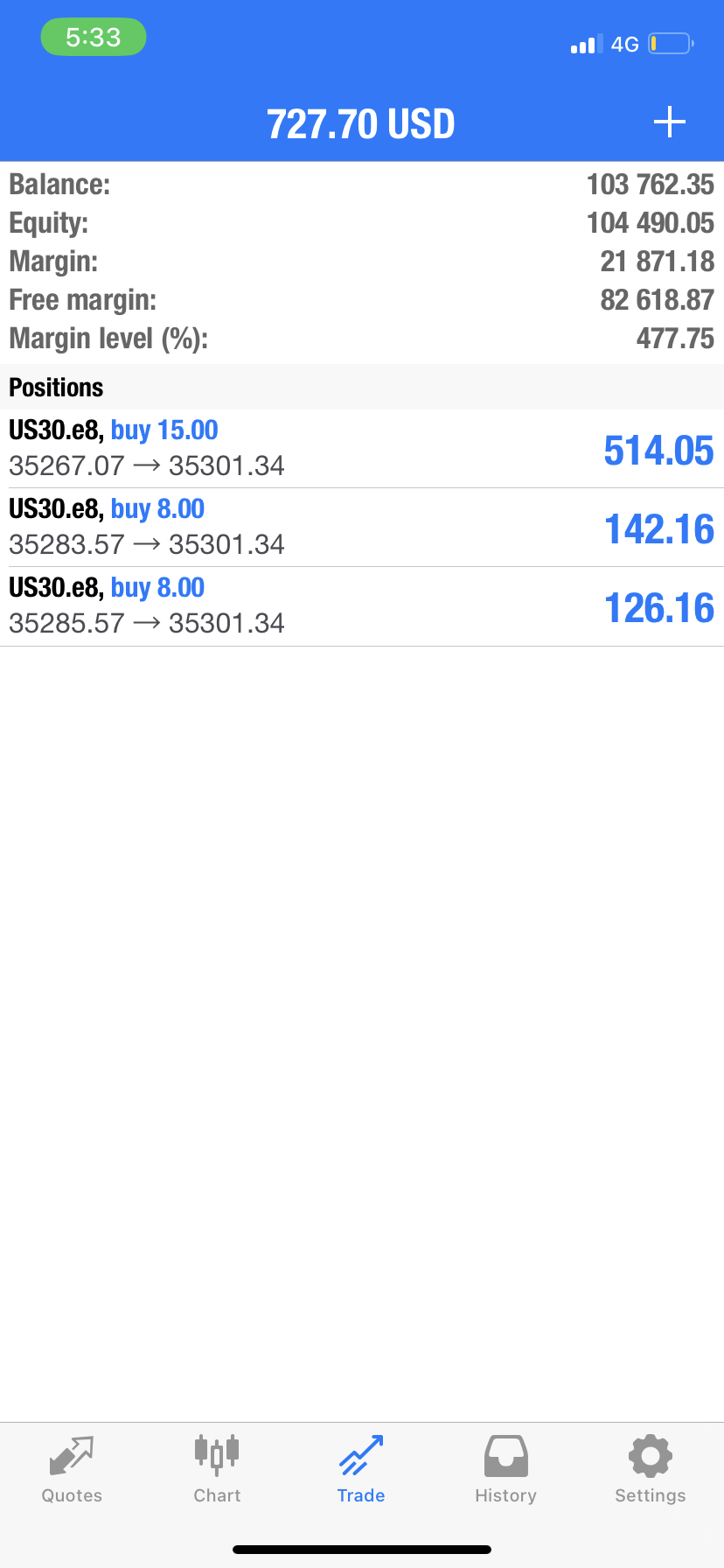
Task: Select the Trade tab
Action: tap(361, 1470)
